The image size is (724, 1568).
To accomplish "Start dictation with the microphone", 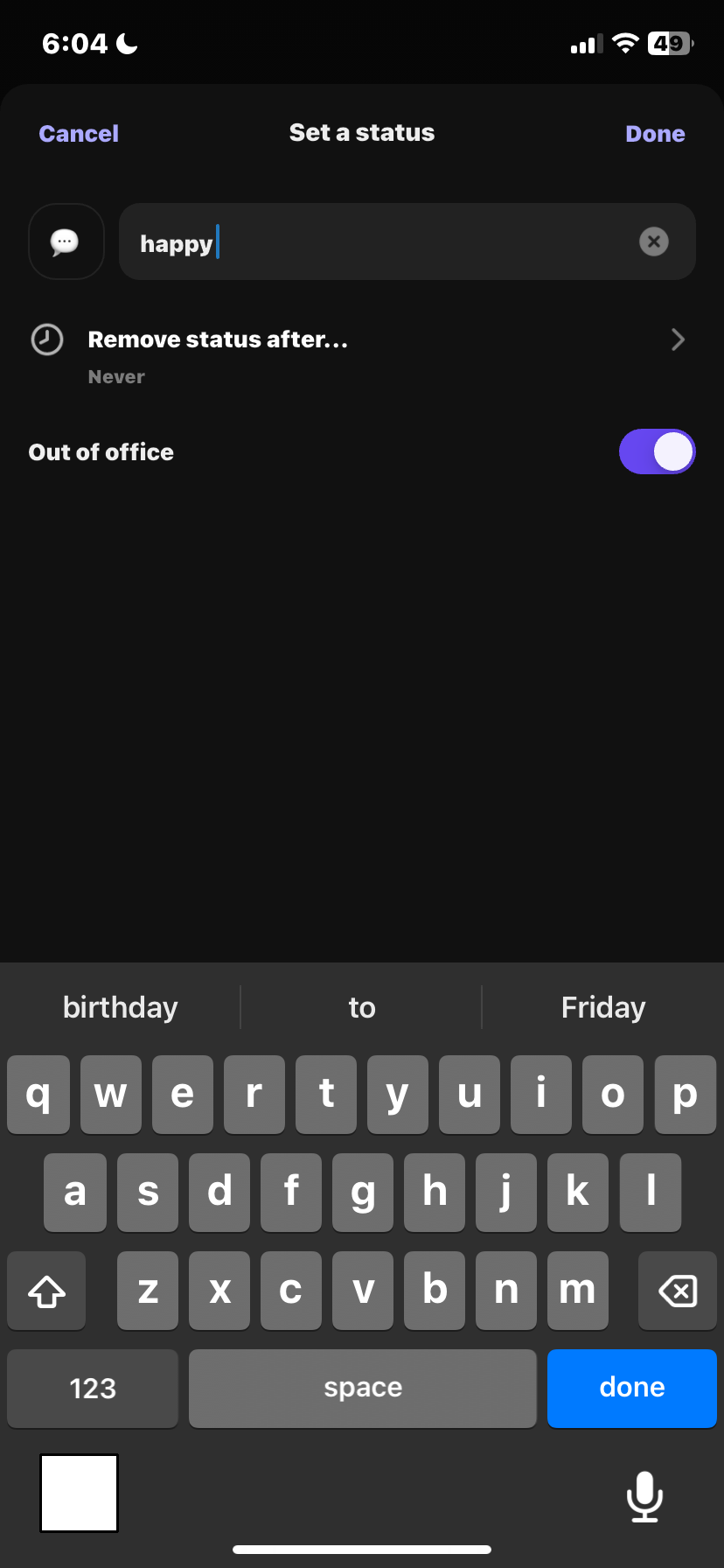I will [644, 1496].
